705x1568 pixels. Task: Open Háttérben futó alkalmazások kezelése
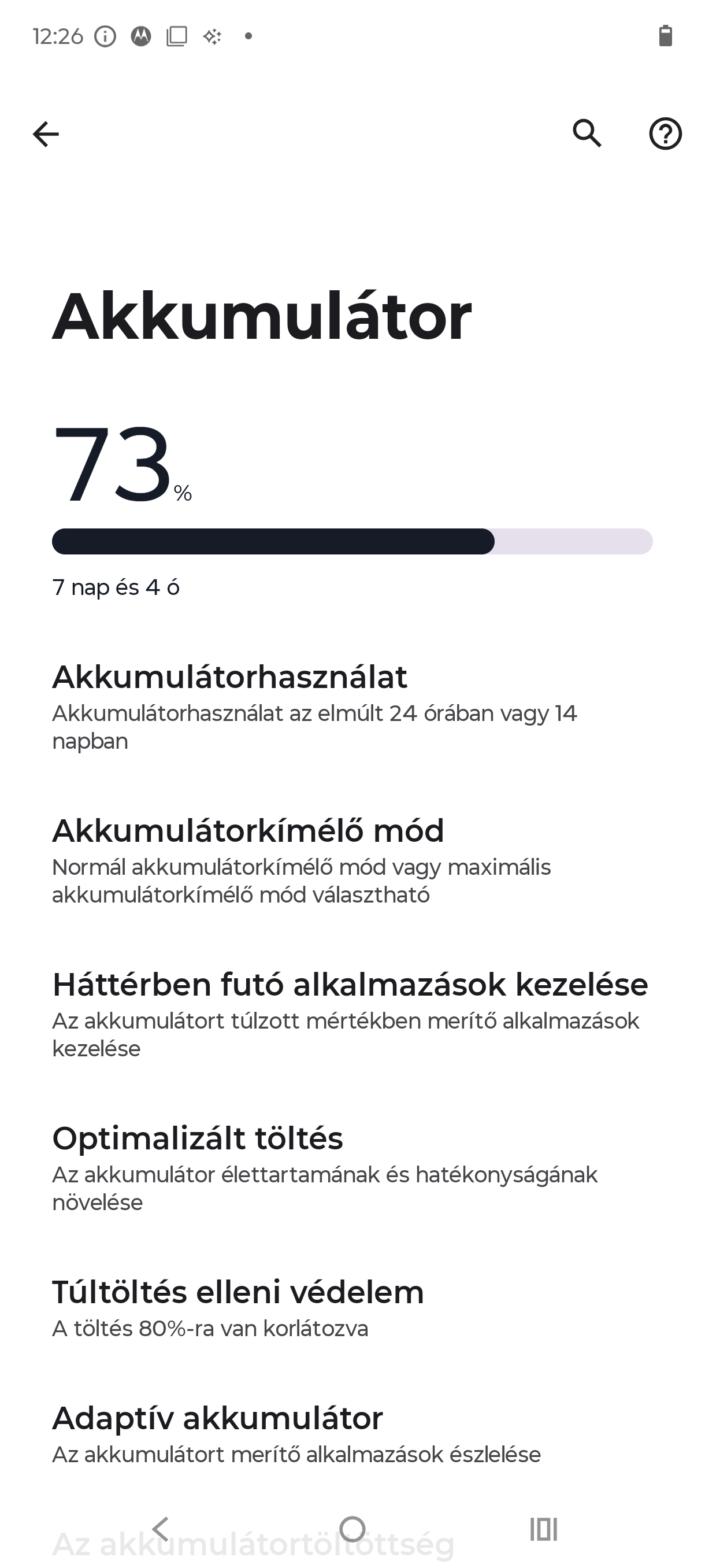click(352, 1015)
